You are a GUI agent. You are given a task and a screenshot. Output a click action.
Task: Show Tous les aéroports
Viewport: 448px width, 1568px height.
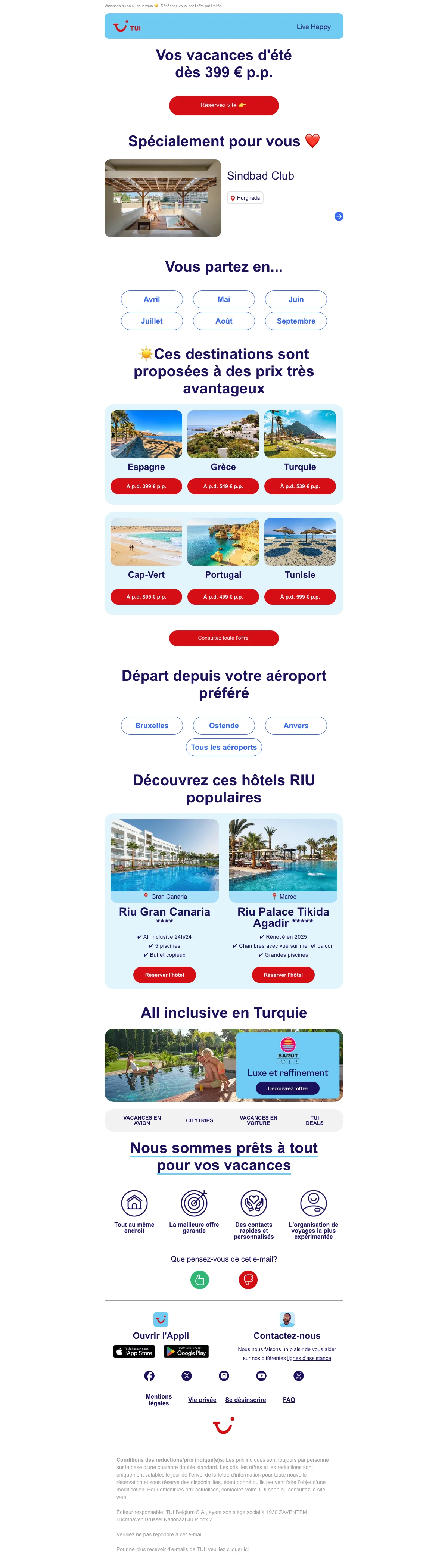[x=223, y=748]
